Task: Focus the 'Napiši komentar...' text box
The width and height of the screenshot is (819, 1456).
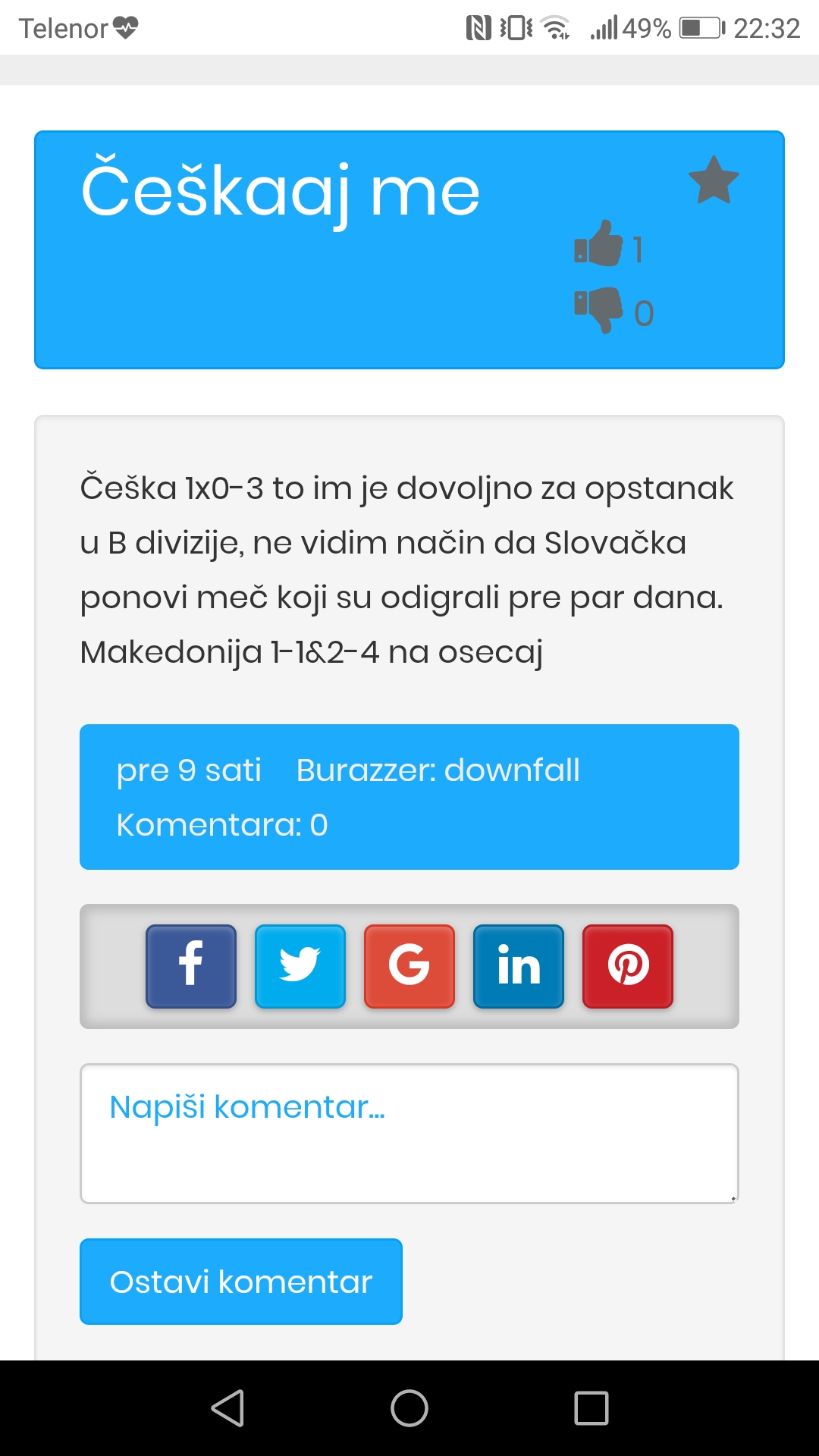Action: coord(409,1134)
